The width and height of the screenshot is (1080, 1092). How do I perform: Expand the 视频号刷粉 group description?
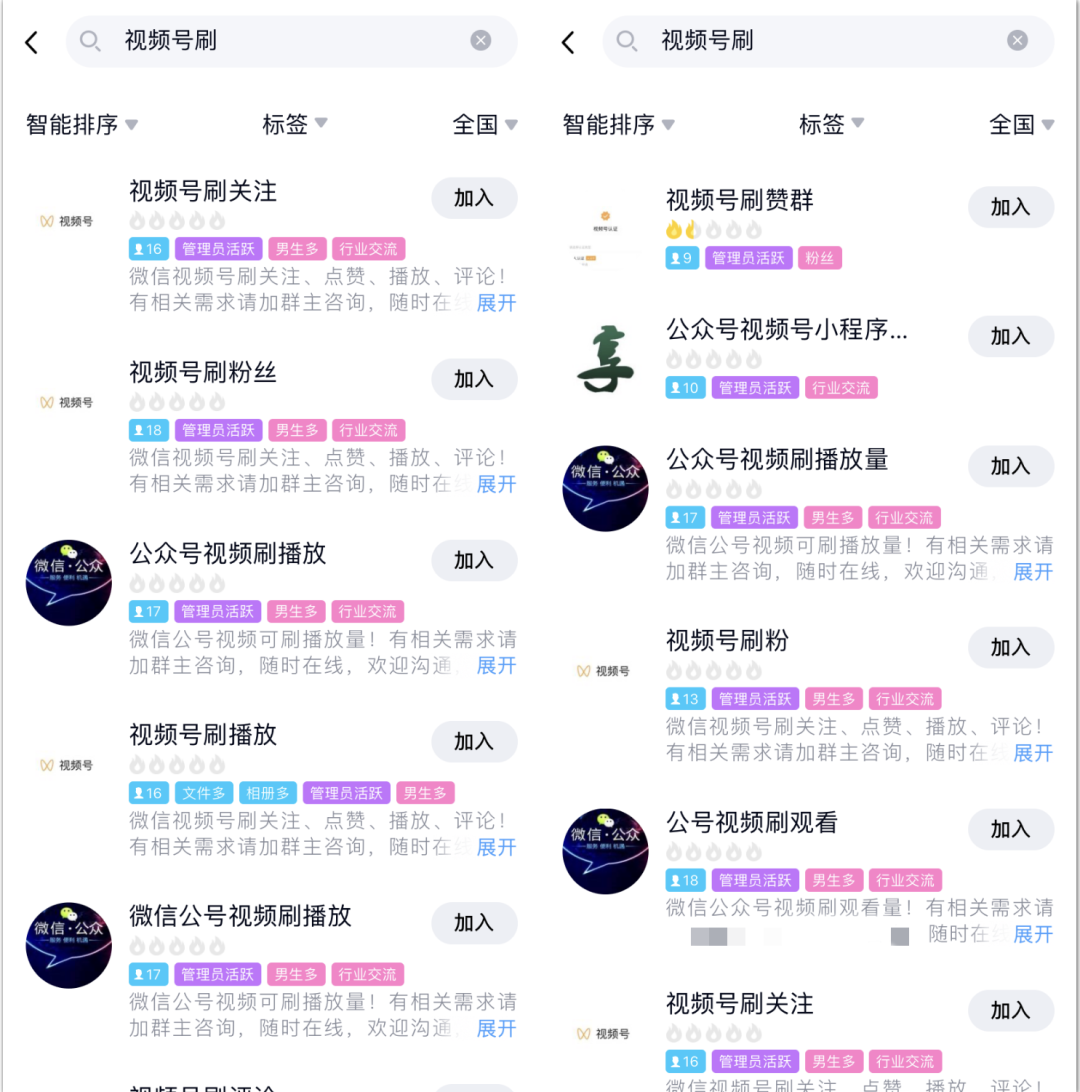1033,753
